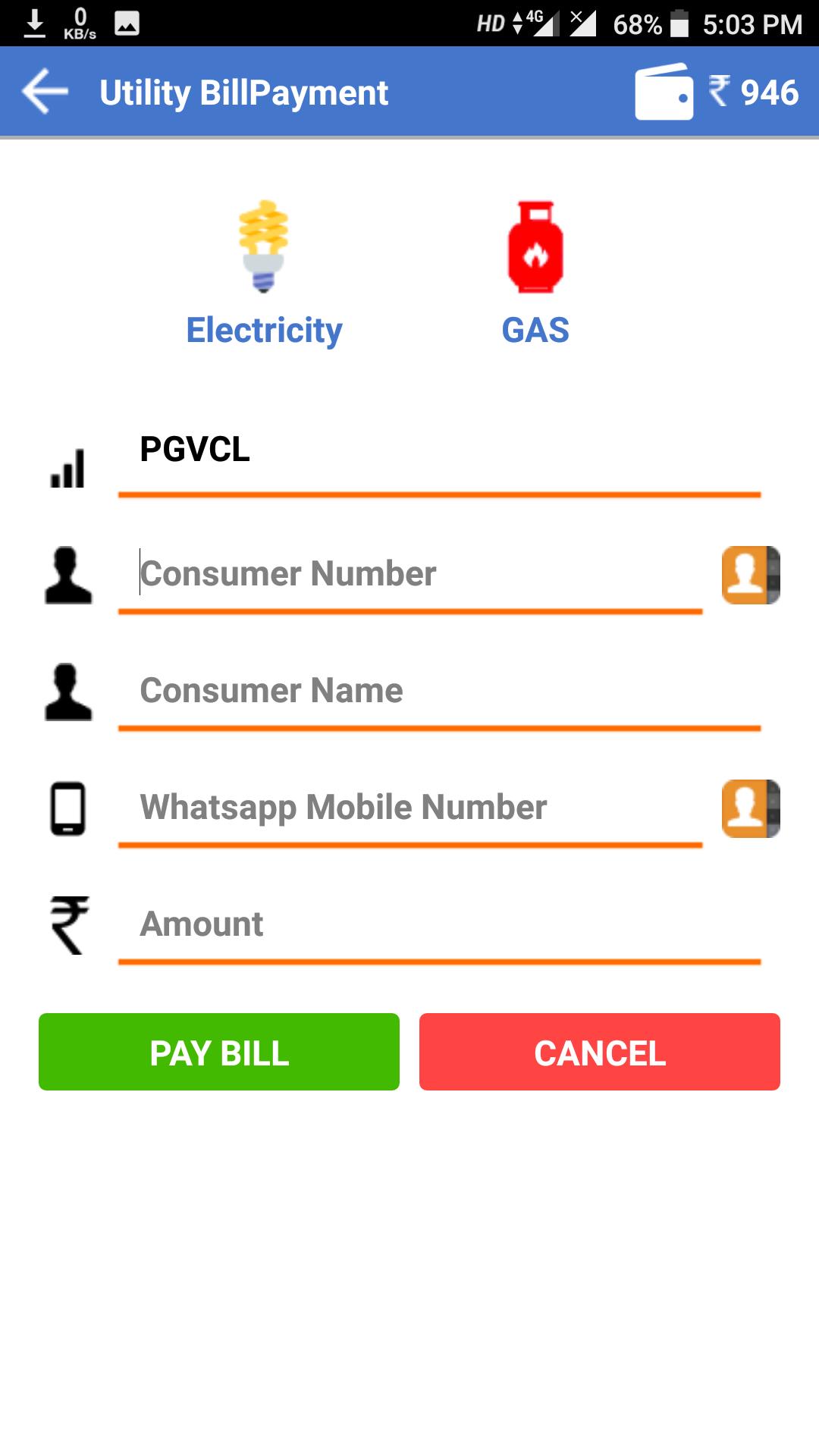819x1456 pixels.
Task: Select the Electricity category
Action: [264, 274]
